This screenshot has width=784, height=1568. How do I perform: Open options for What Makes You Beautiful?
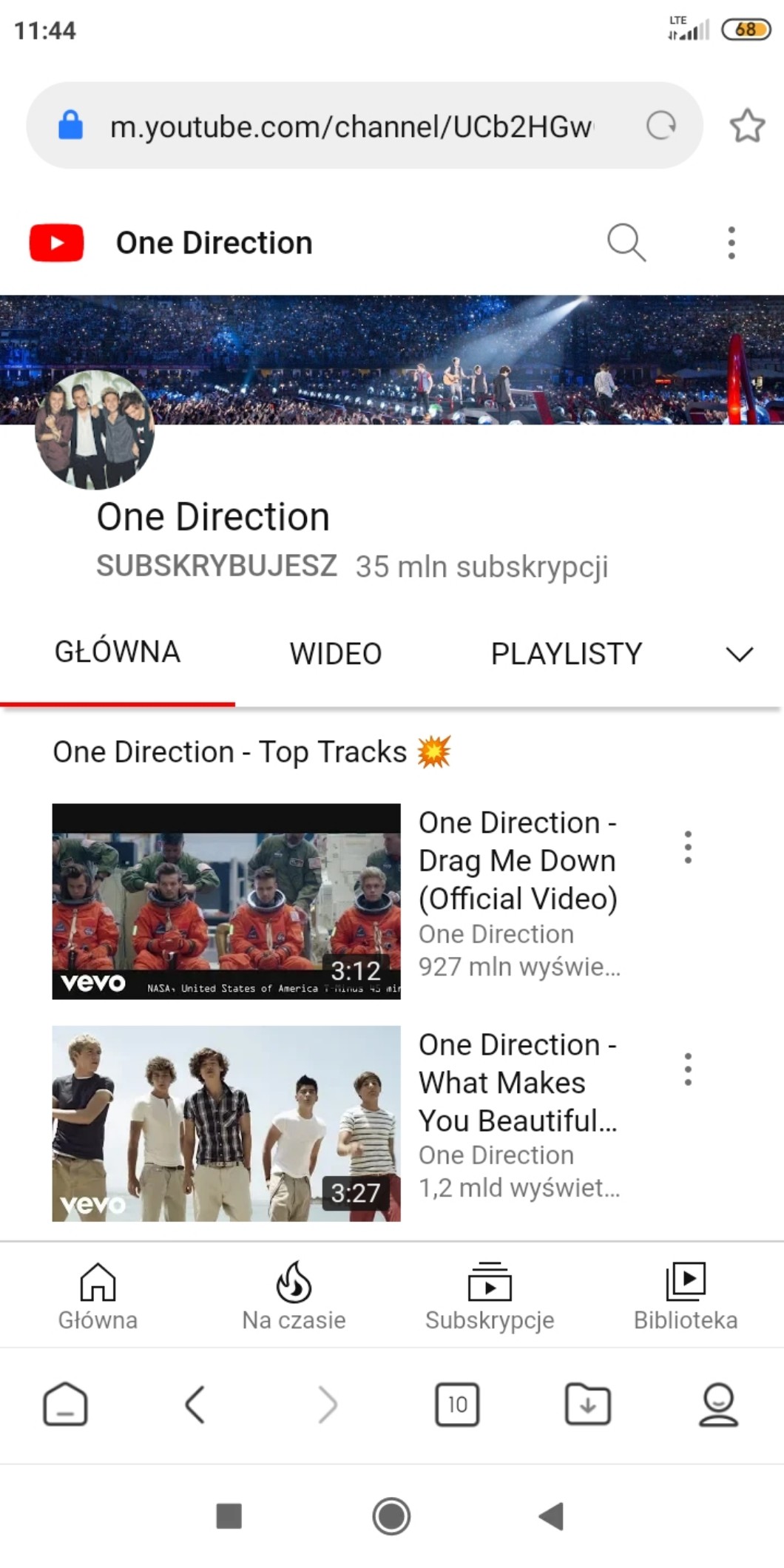tap(688, 1069)
